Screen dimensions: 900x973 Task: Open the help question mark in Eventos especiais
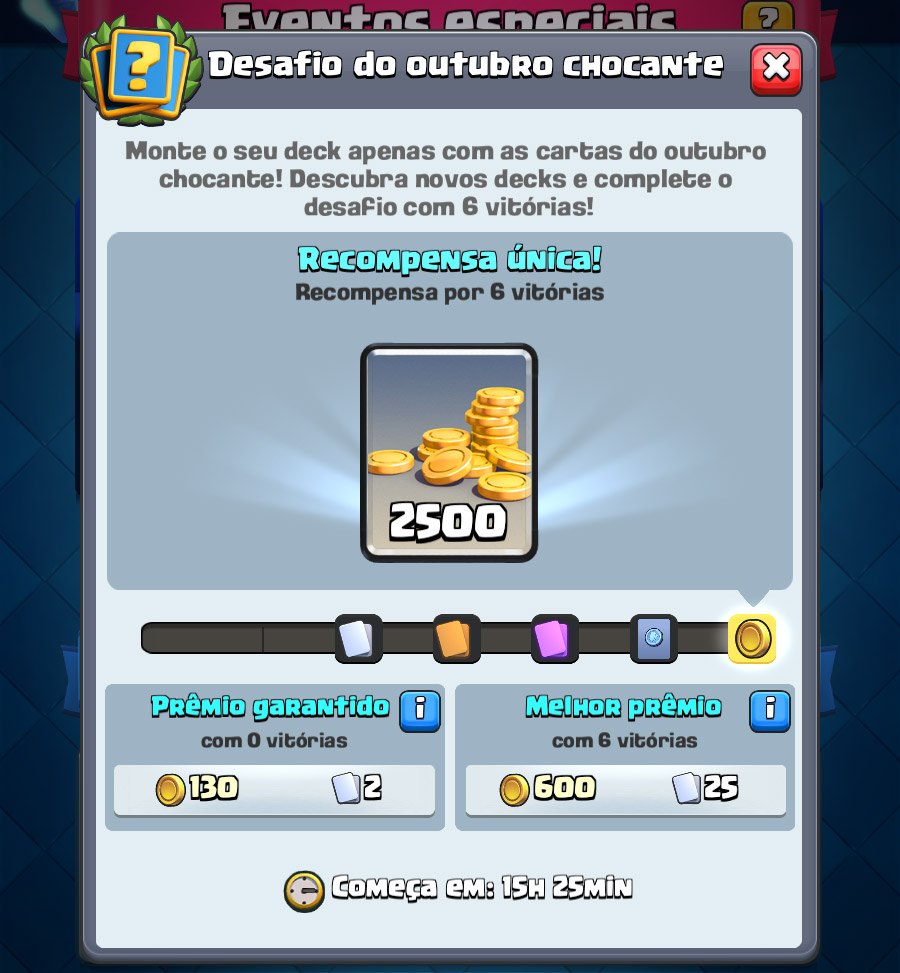pyautogui.click(x=767, y=16)
